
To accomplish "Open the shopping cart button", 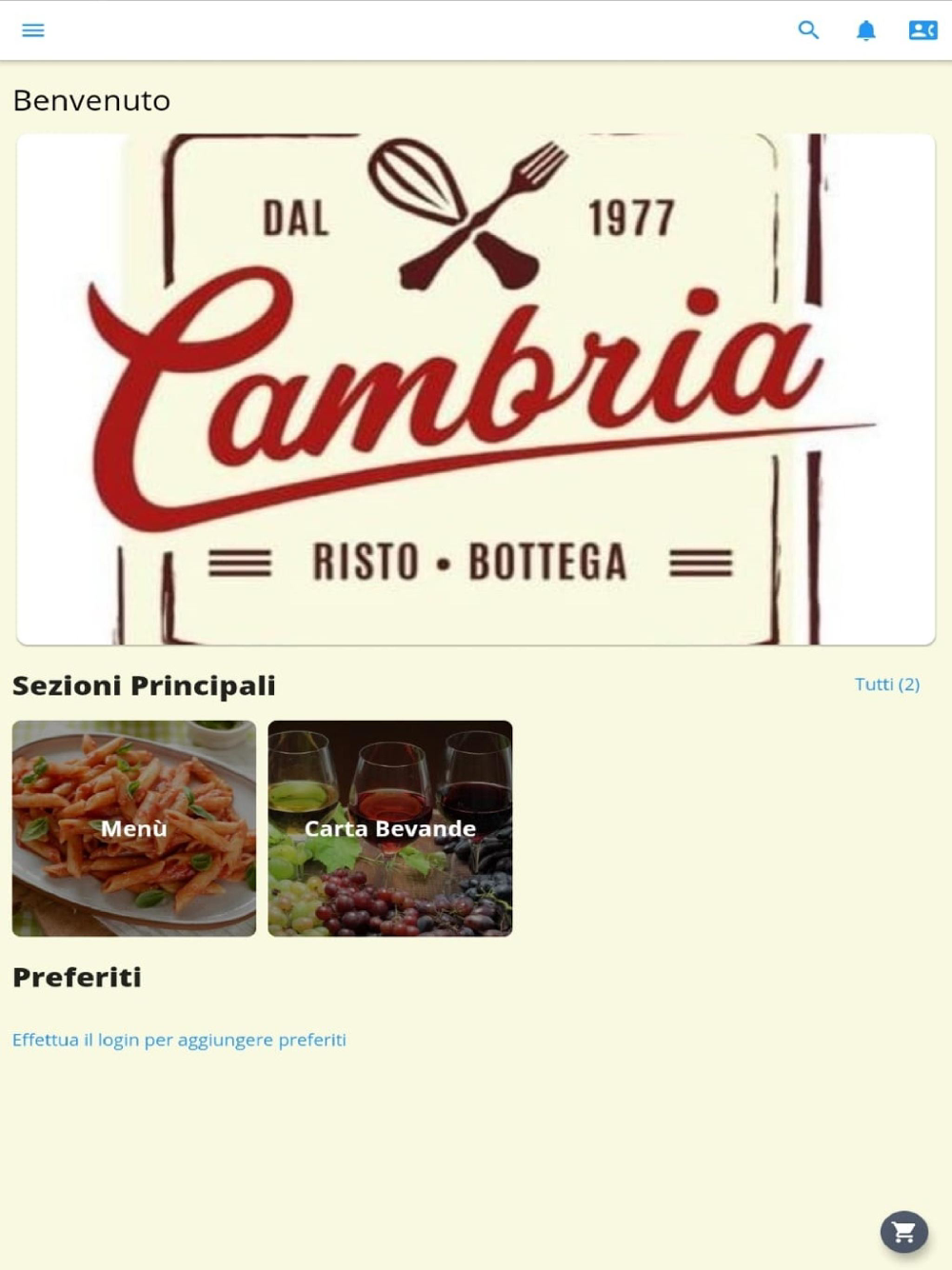I will [903, 1233].
